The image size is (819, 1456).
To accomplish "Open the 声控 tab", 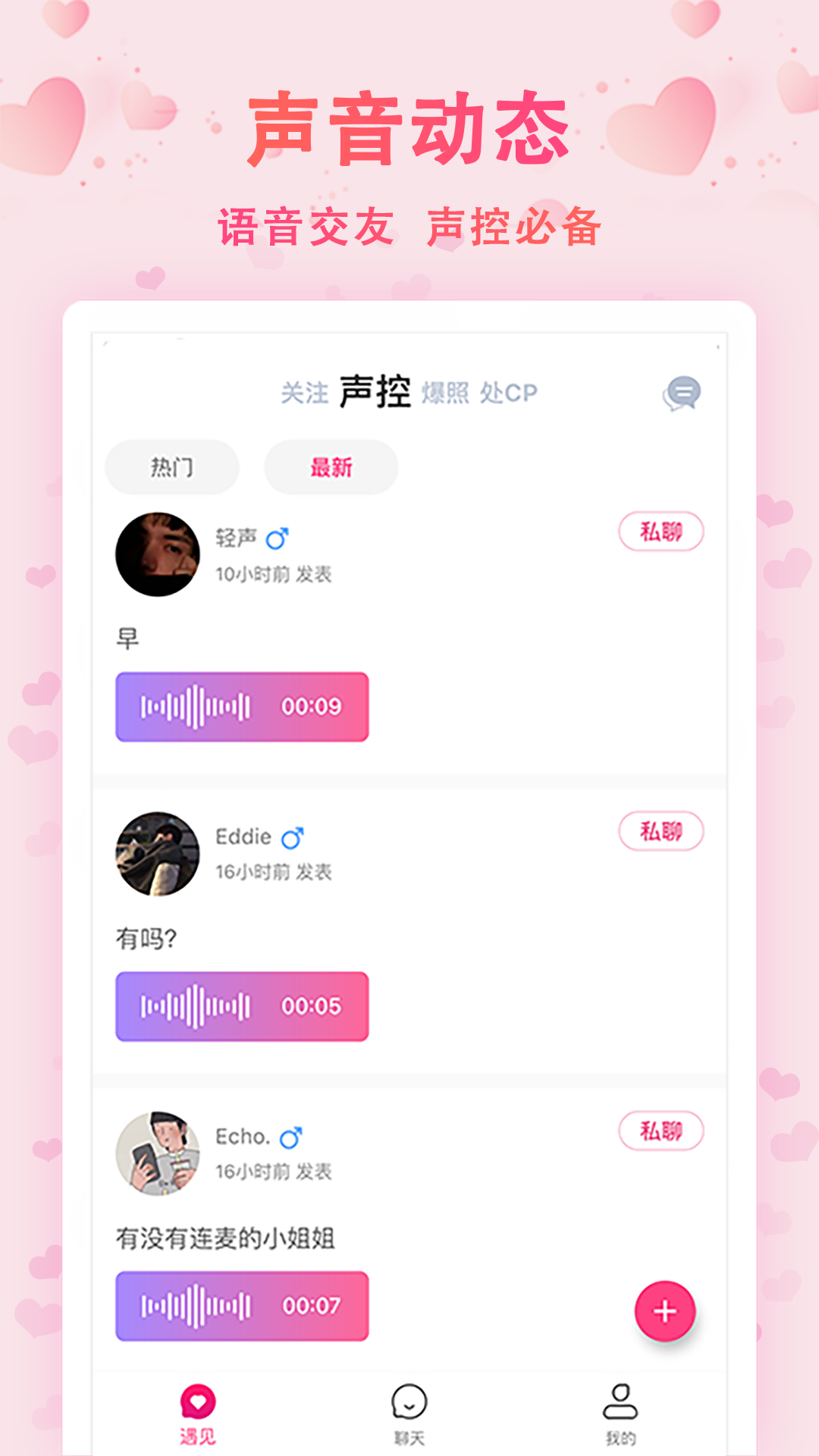I will pos(376,393).
